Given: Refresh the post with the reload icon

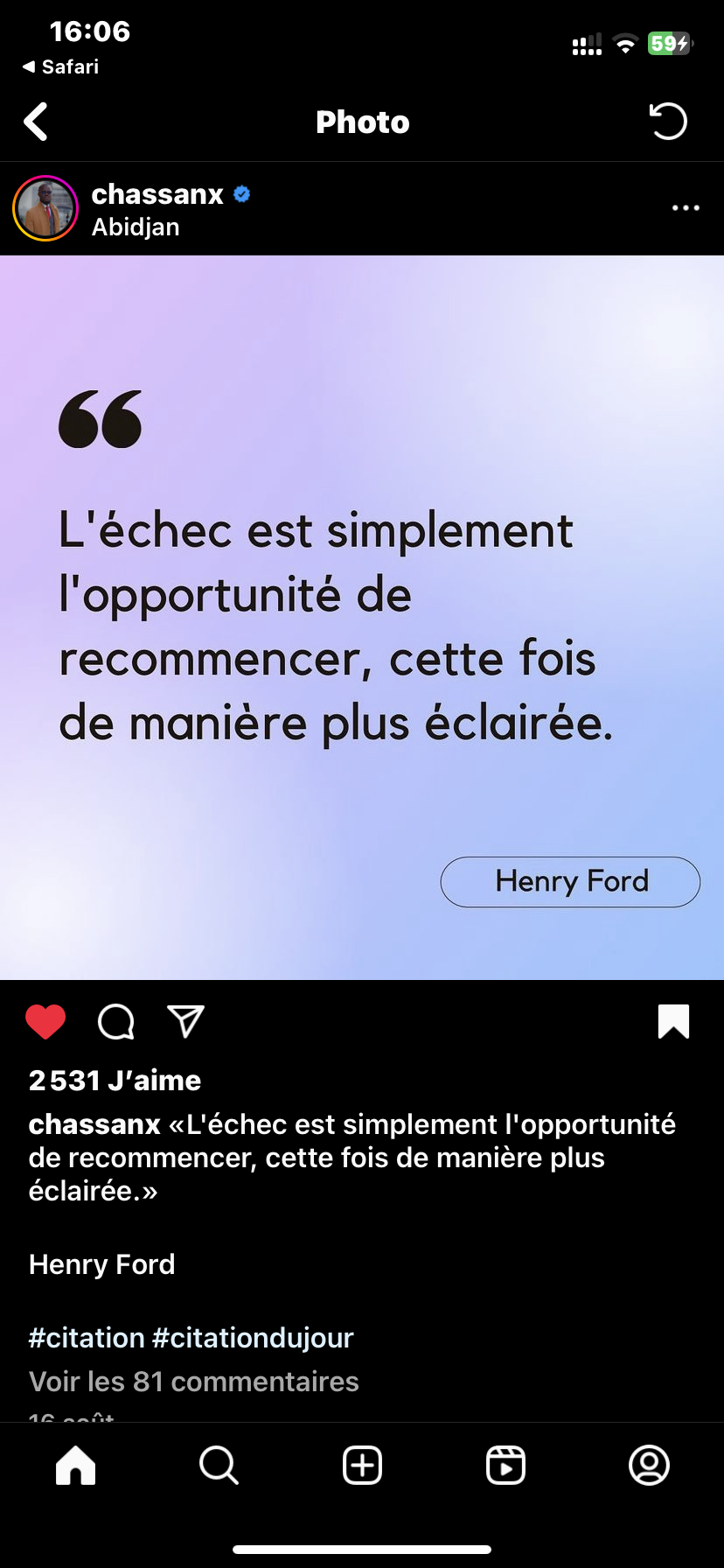Looking at the screenshot, I should (669, 122).
